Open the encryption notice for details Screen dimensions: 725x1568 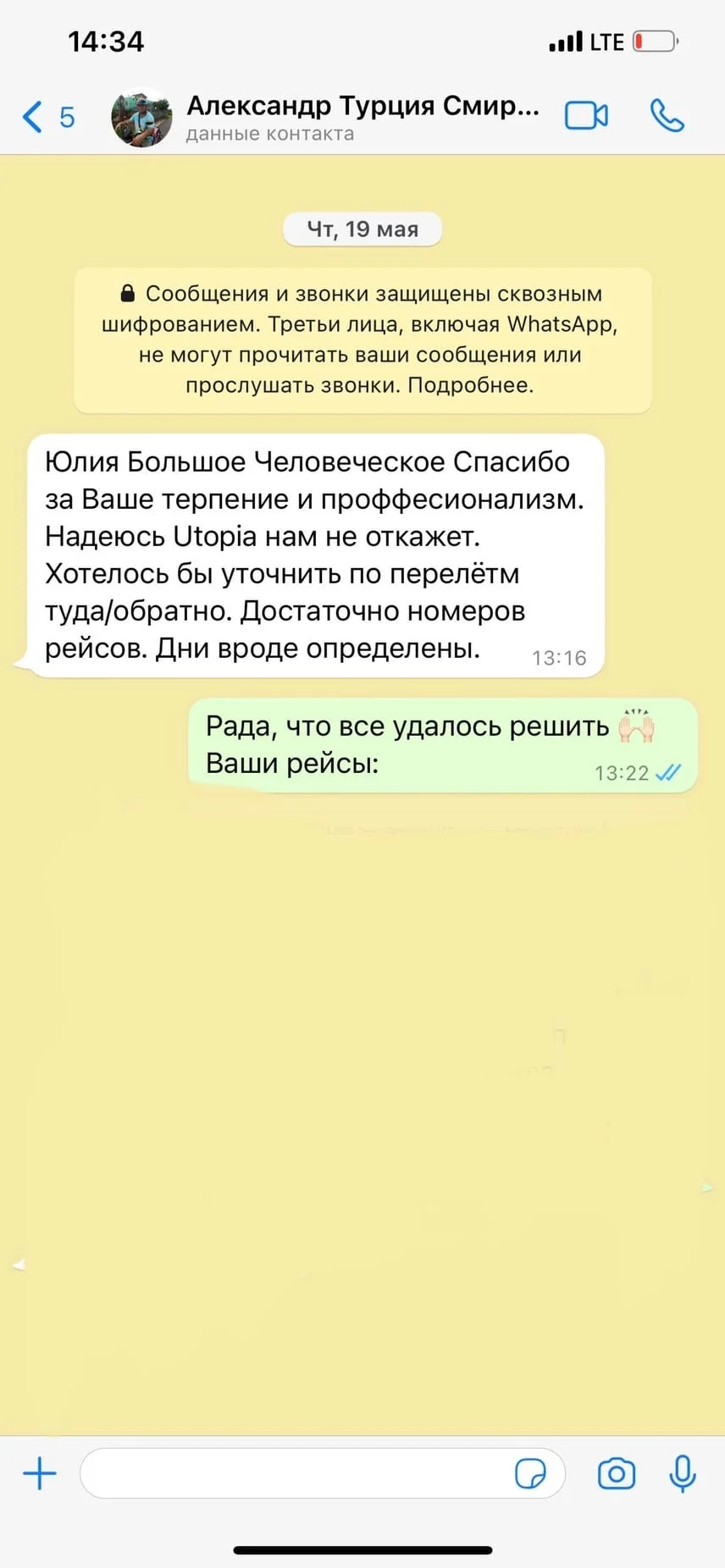tap(362, 340)
